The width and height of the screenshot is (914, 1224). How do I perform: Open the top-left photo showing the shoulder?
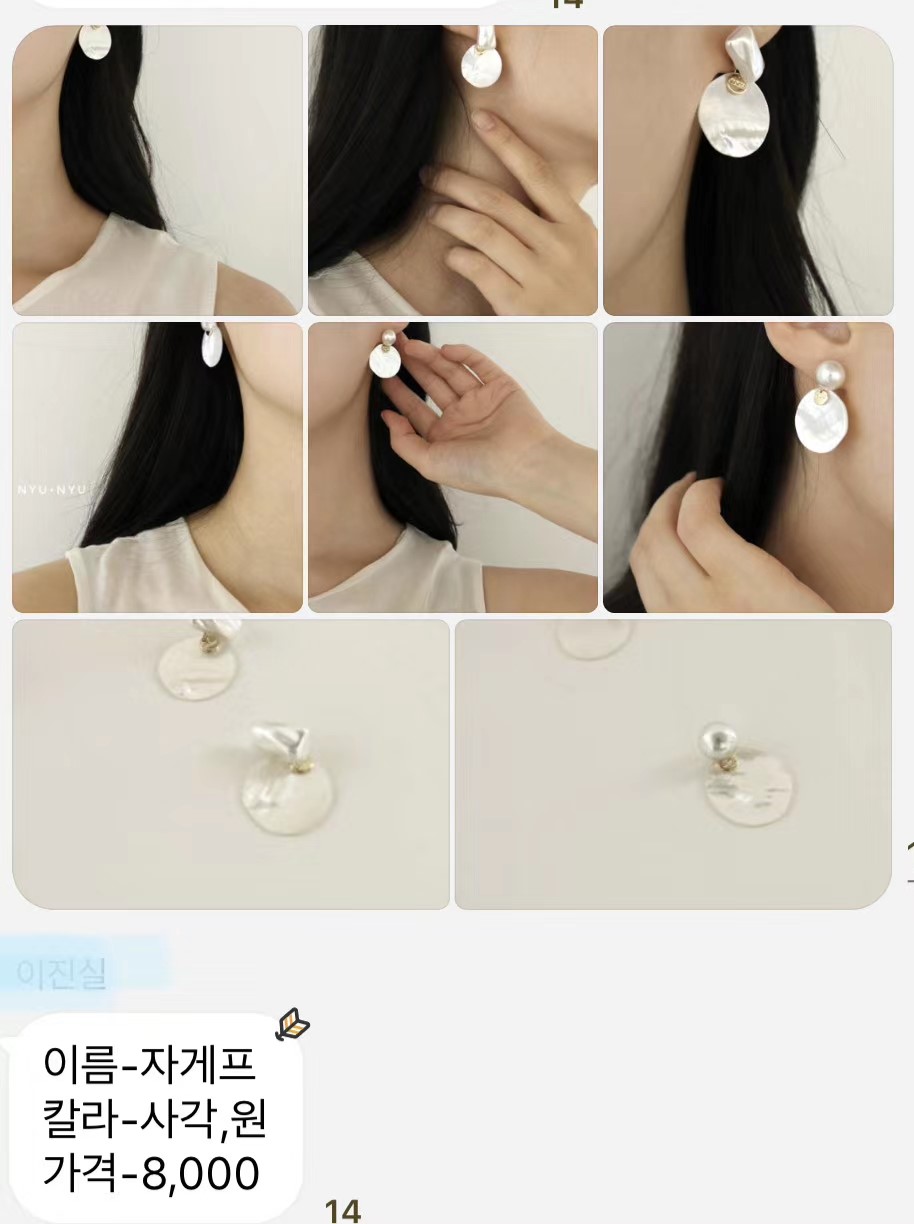(157, 170)
